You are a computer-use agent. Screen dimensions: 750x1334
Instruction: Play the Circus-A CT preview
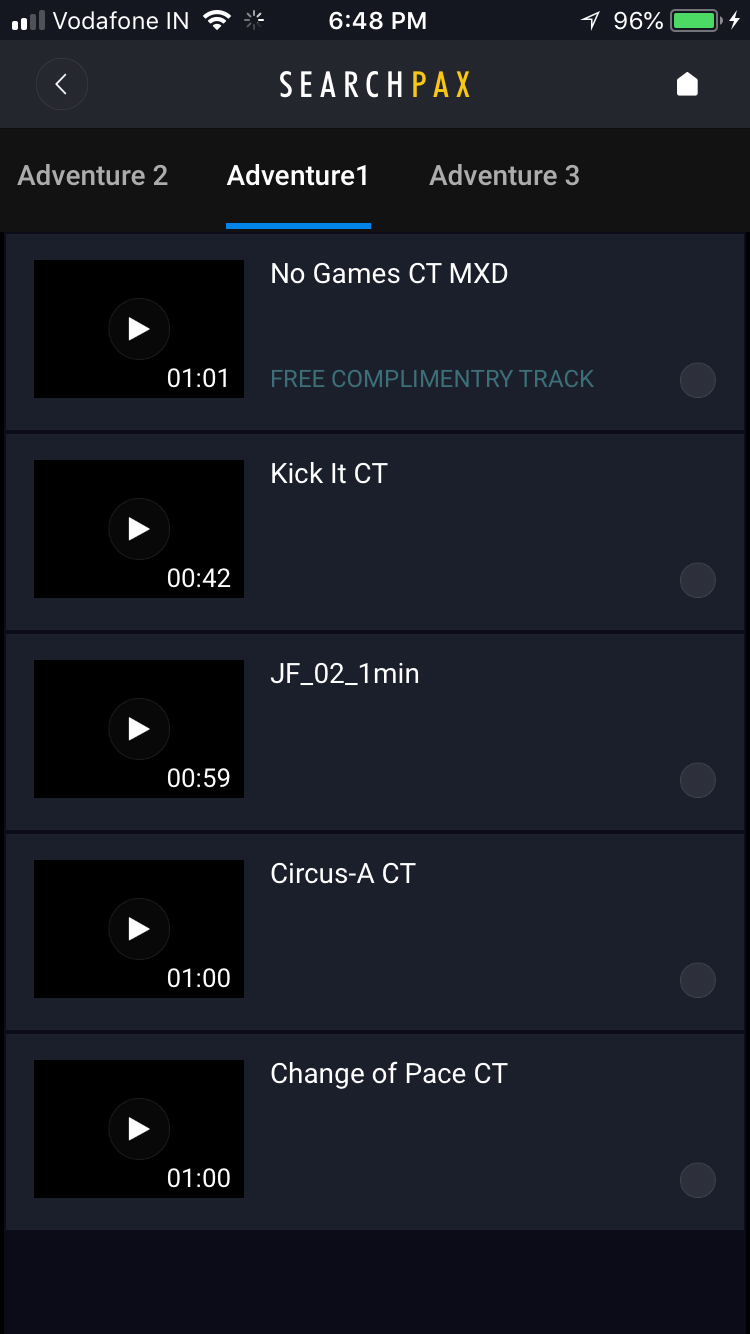(139, 929)
